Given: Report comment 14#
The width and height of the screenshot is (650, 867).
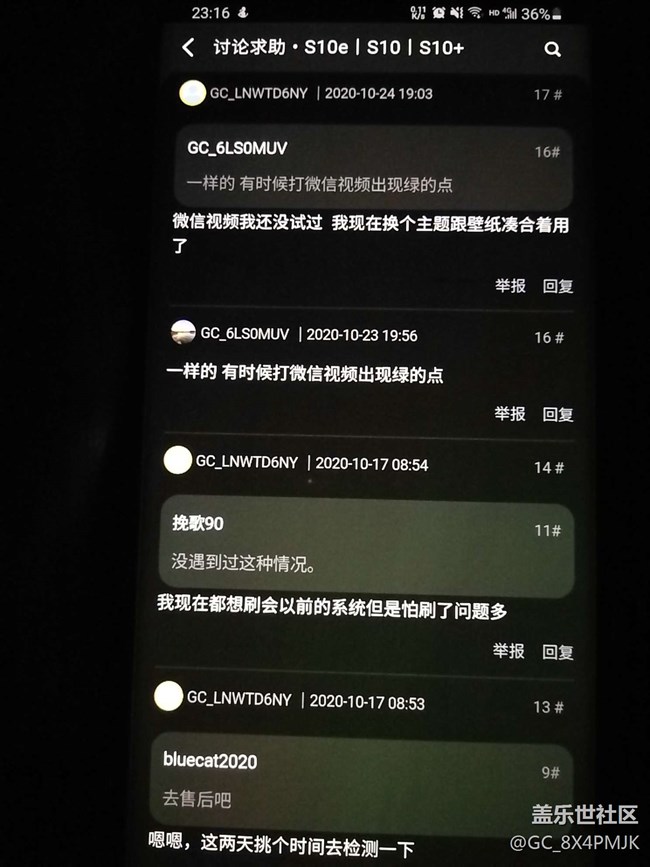Looking at the screenshot, I should 508,651.
